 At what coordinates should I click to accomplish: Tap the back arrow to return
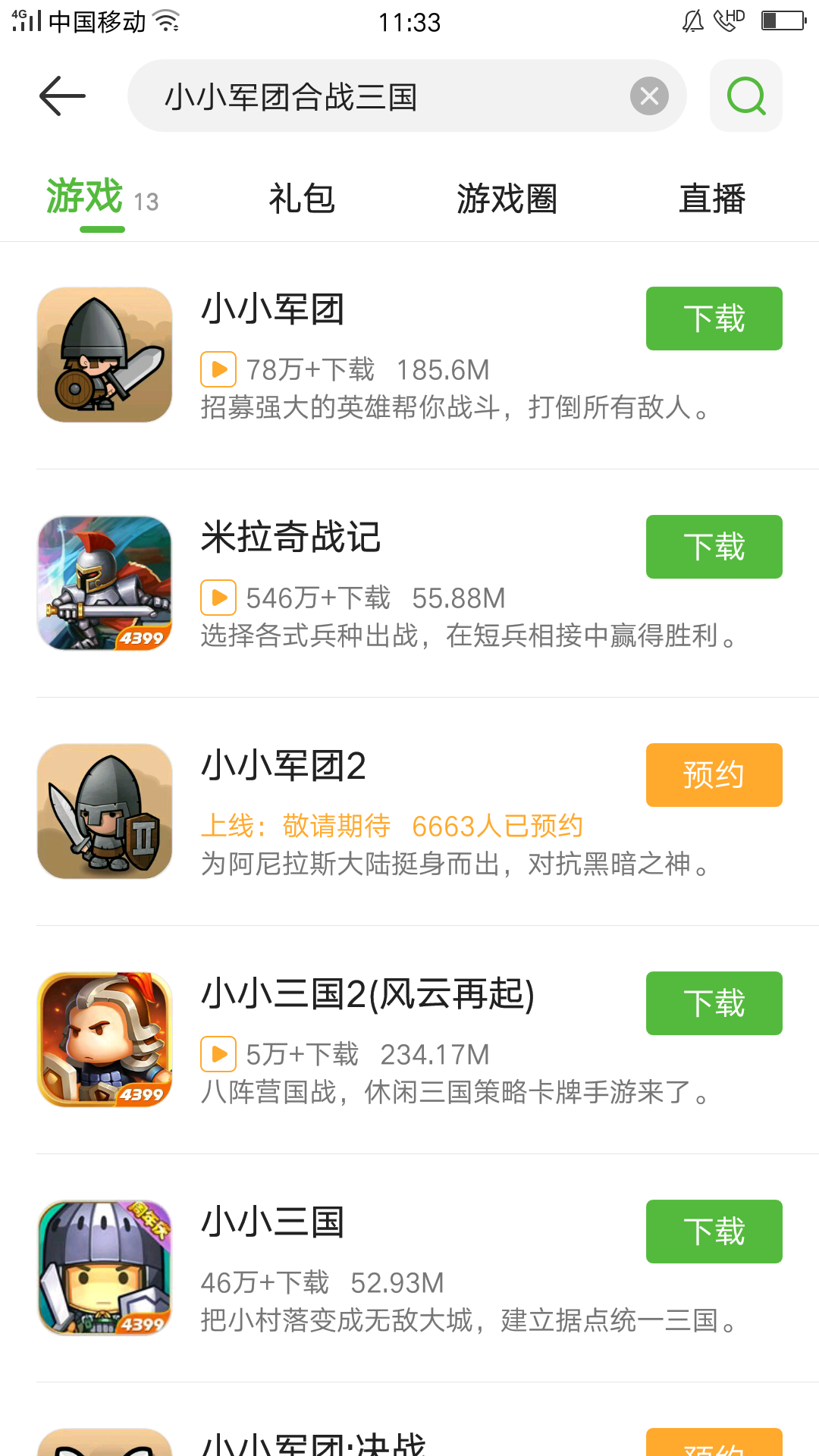tap(62, 96)
